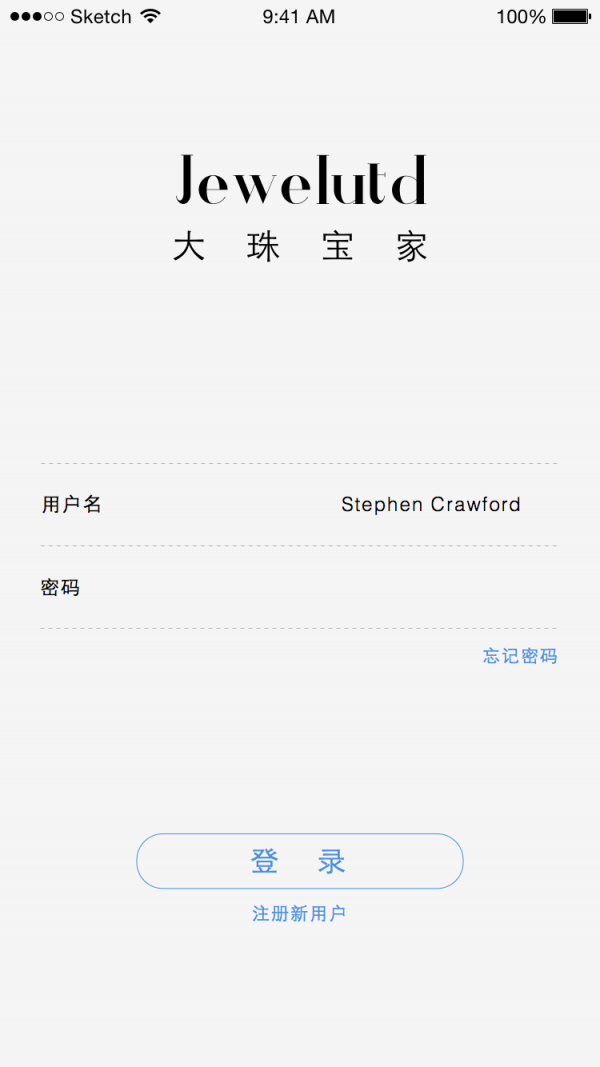Open 注册新用户 to register a new account
This screenshot has height=1067, width=600.
click(x=299, y=914)
